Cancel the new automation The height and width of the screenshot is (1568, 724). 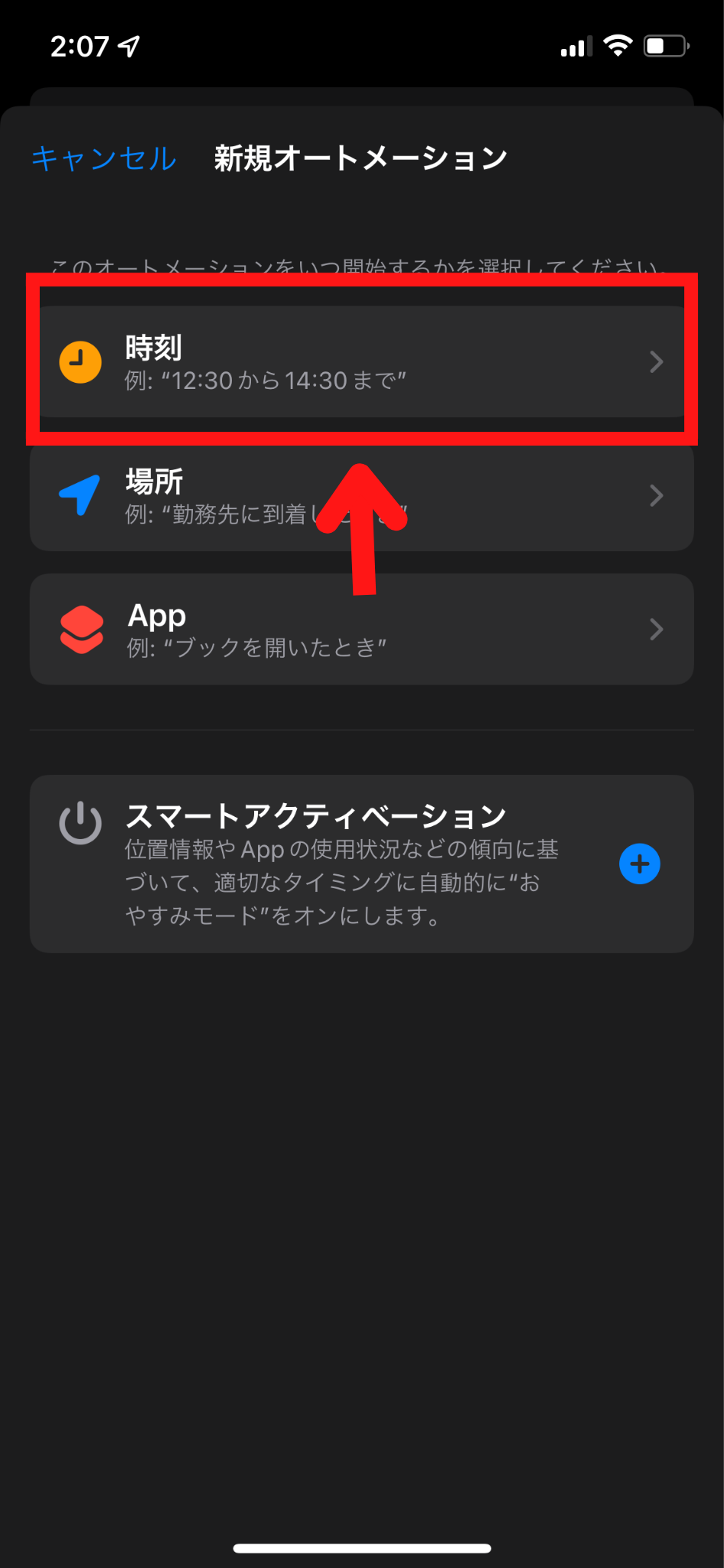(104, 158)
